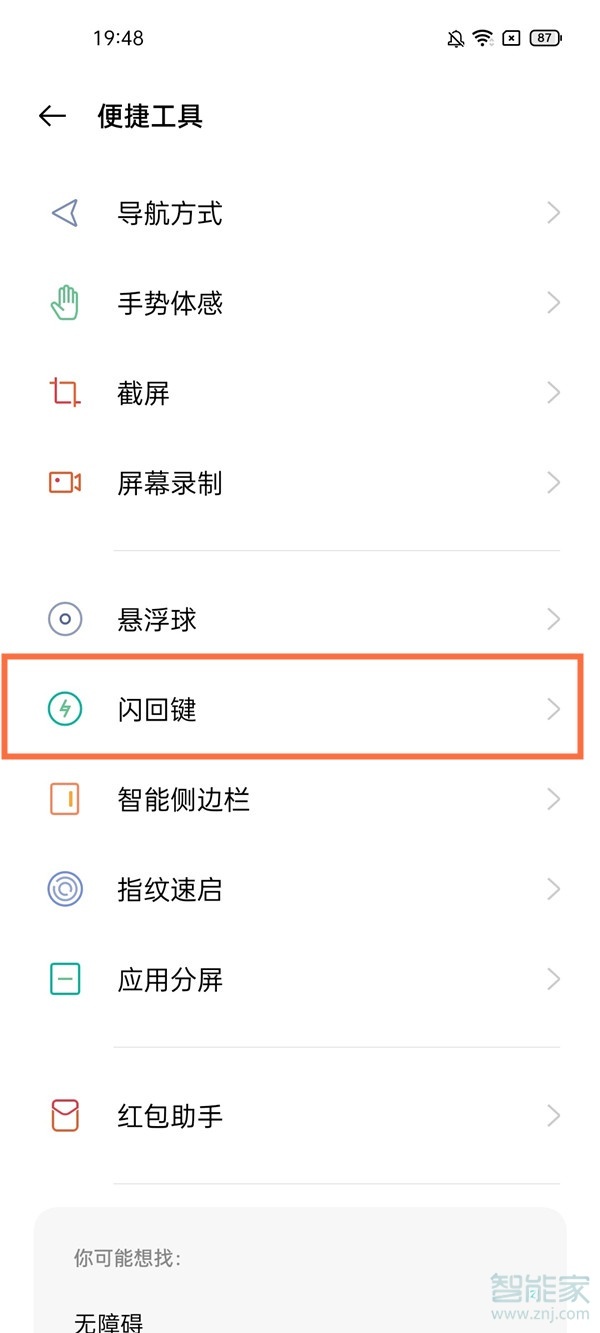Open 红包助手
The image size is (600, 1333).
300,1115
